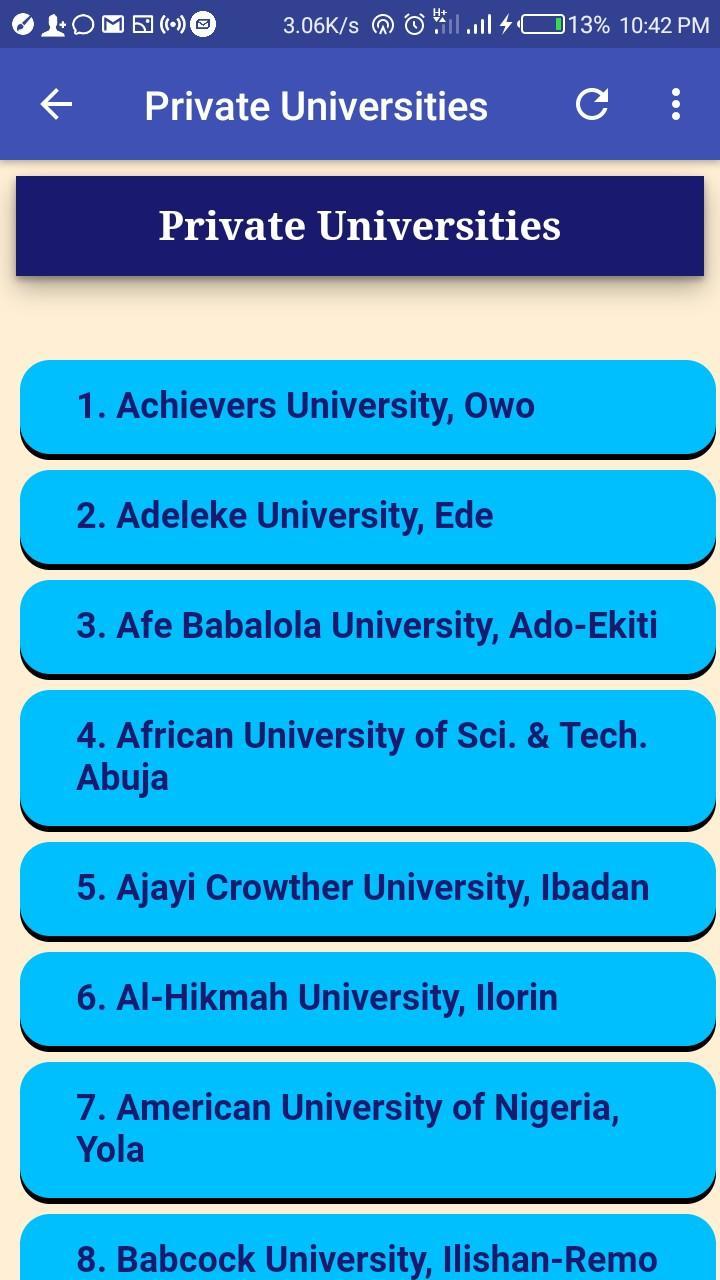This screenshot has height=1280, width=720.
Task: Refresh the Private Universities list
Action: pos(592,105)
